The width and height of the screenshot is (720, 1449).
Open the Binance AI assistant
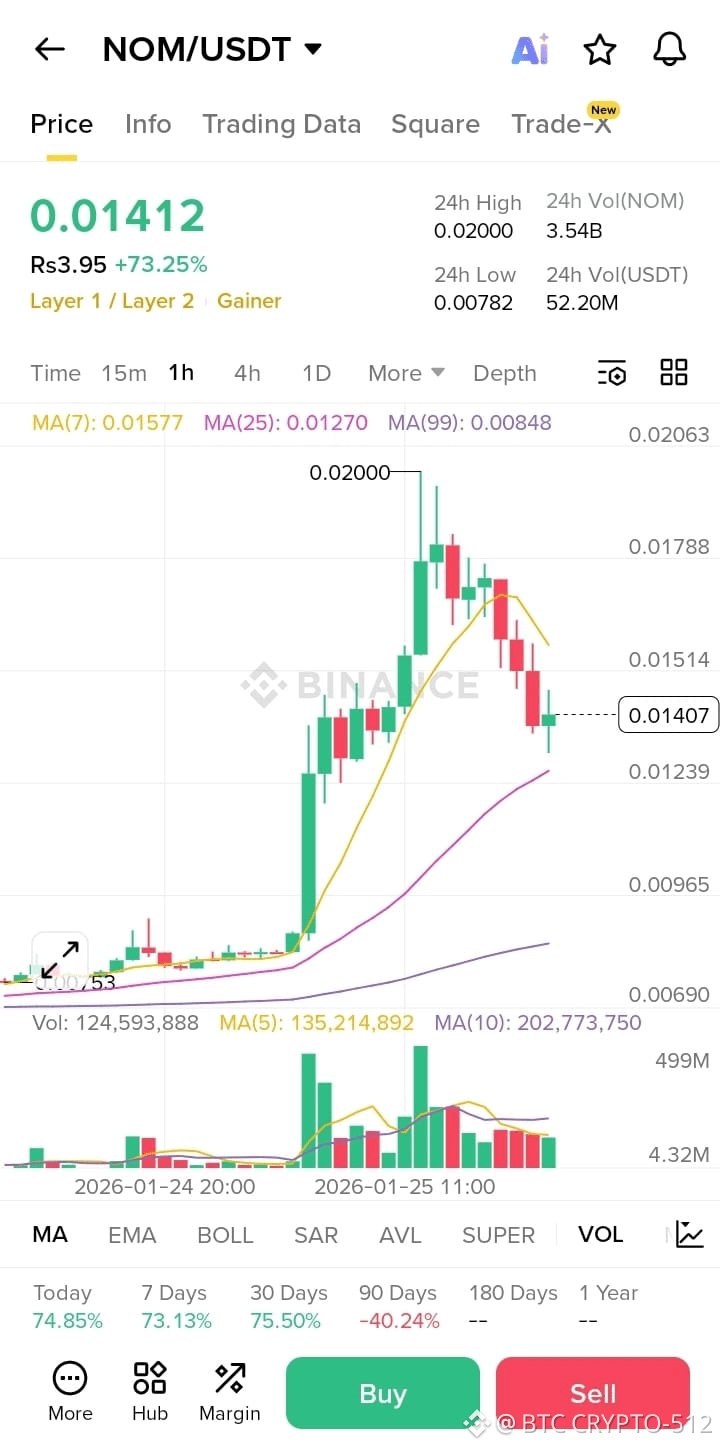click(529, 48)
